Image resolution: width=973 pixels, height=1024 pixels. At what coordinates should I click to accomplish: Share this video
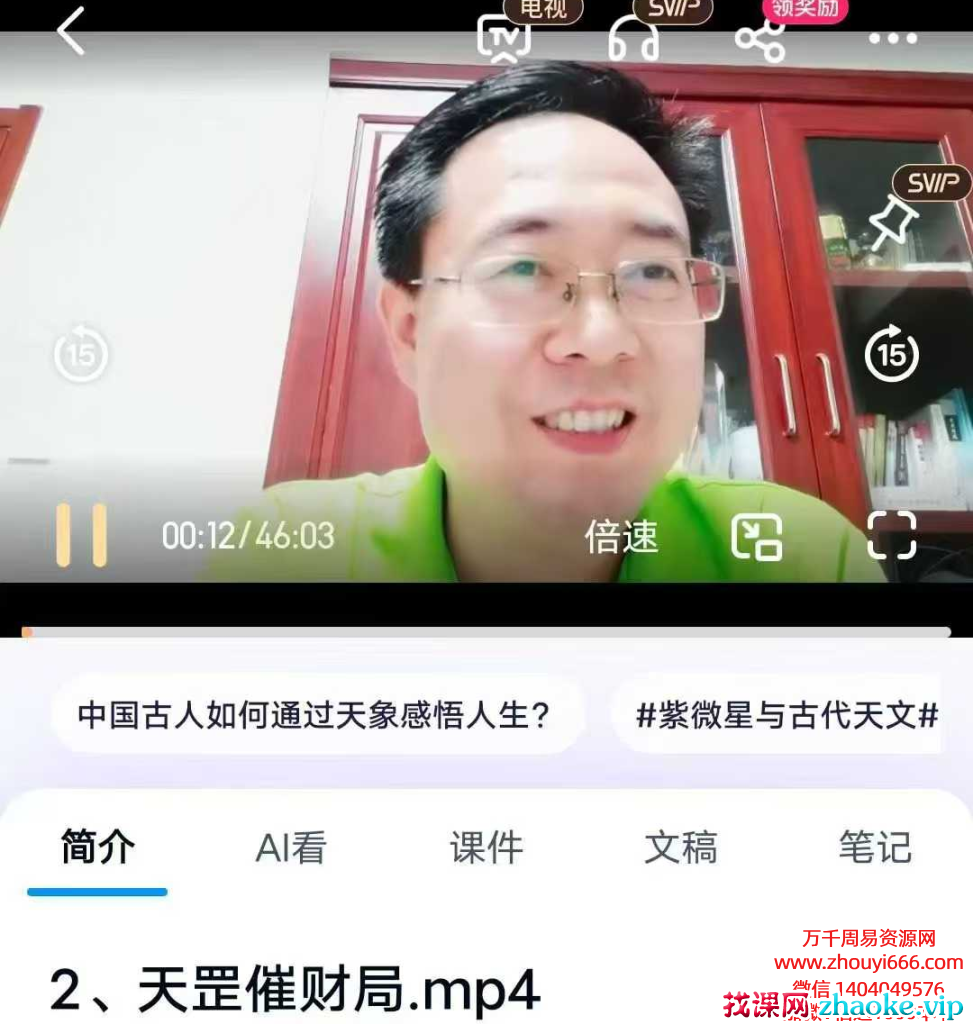(760, 39)
